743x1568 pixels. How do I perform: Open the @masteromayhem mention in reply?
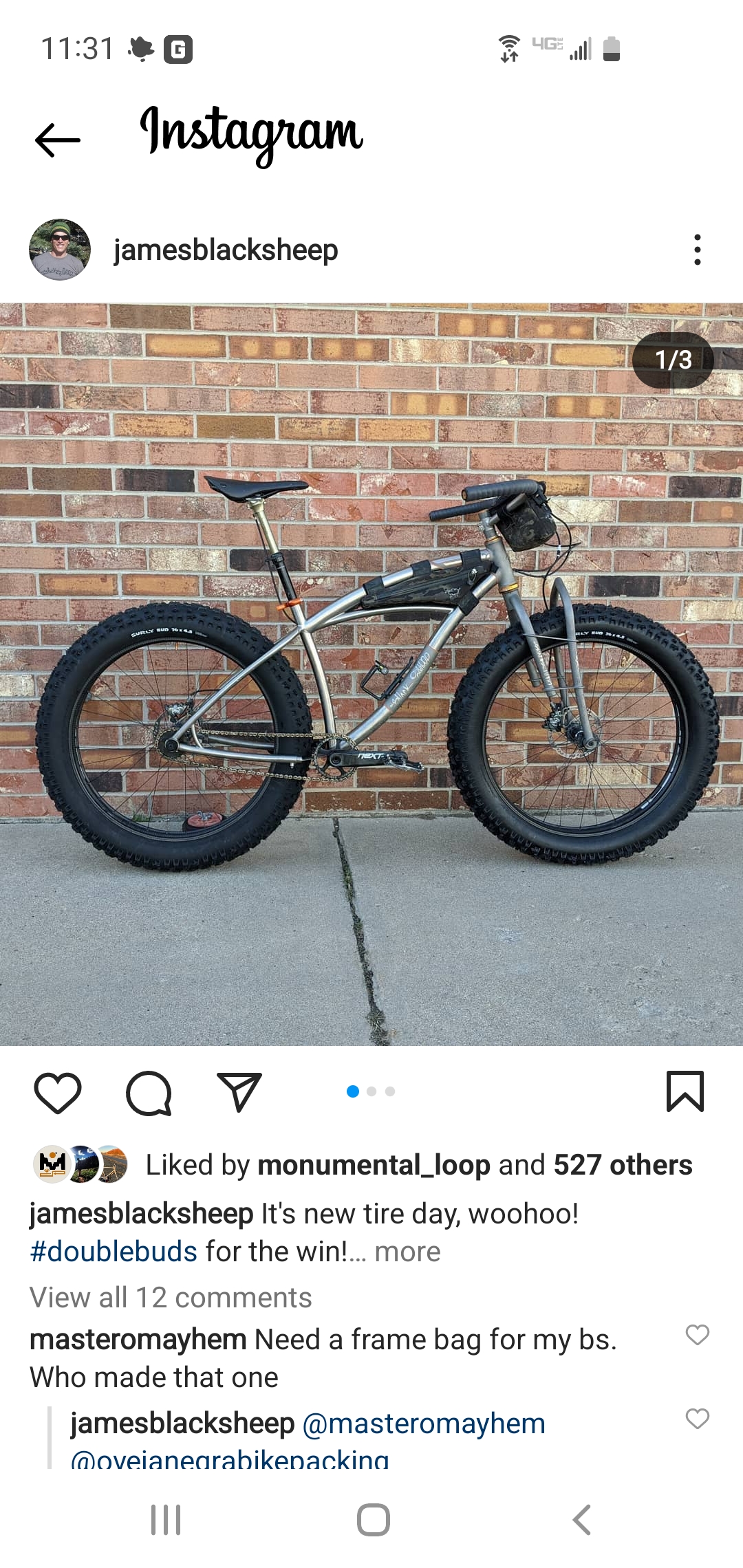(x=424, y=1424)
